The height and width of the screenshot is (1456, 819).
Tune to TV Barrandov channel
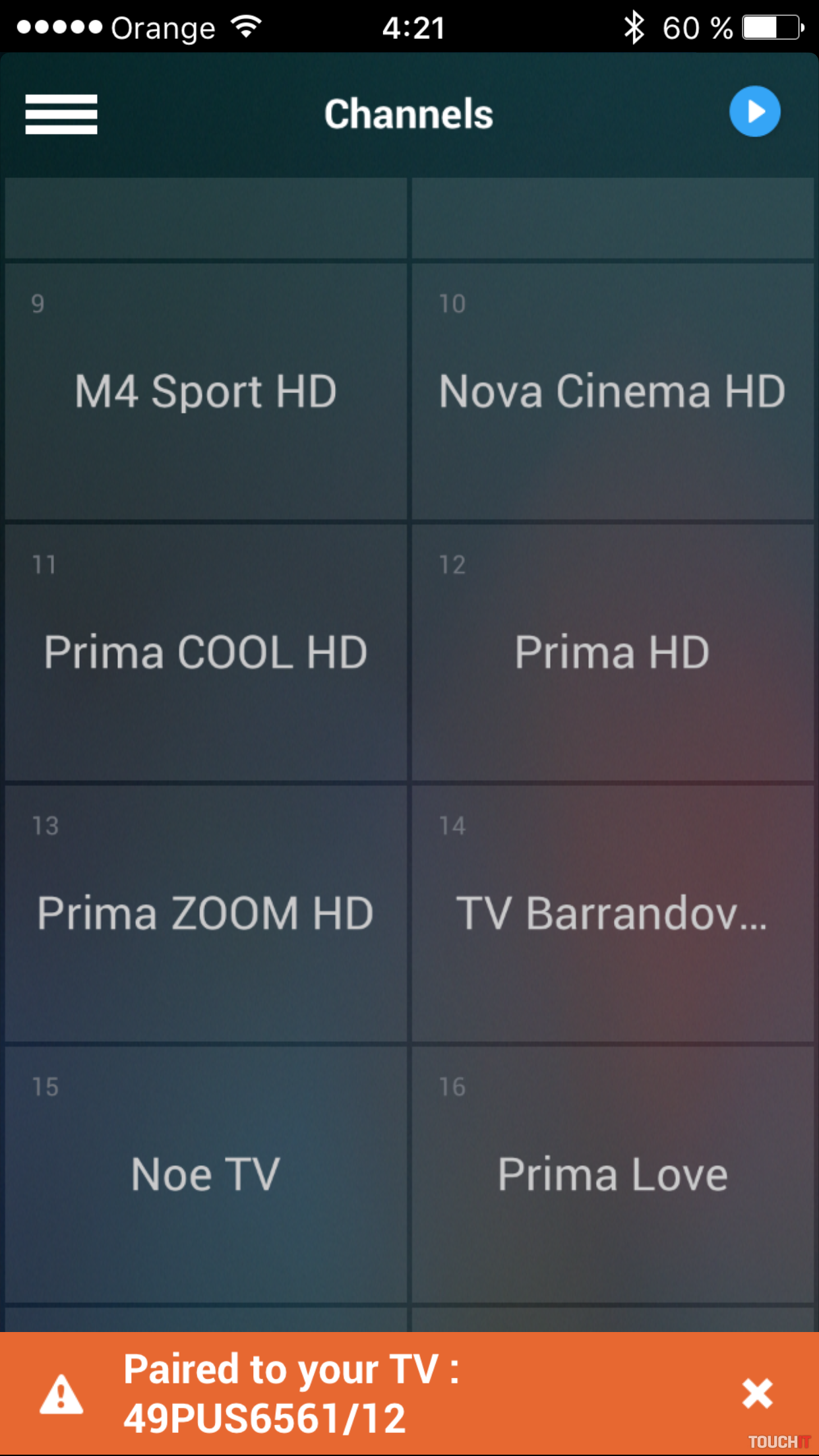[x=613, y=913]
